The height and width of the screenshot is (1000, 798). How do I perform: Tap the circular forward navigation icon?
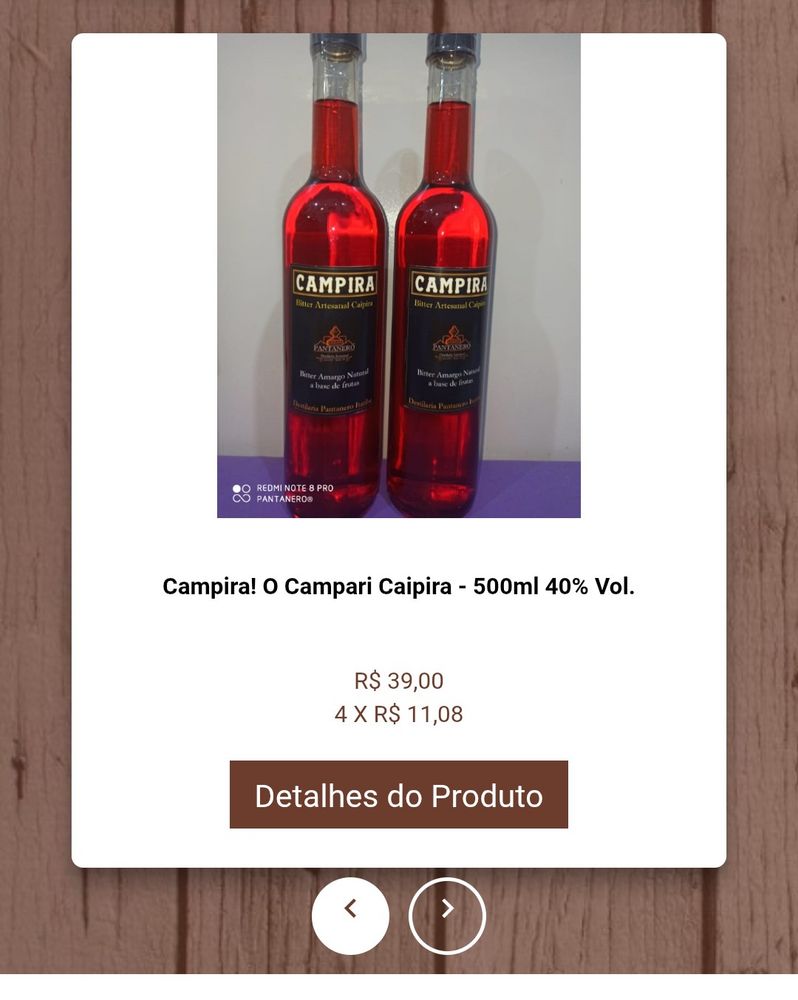coord(446,913)
